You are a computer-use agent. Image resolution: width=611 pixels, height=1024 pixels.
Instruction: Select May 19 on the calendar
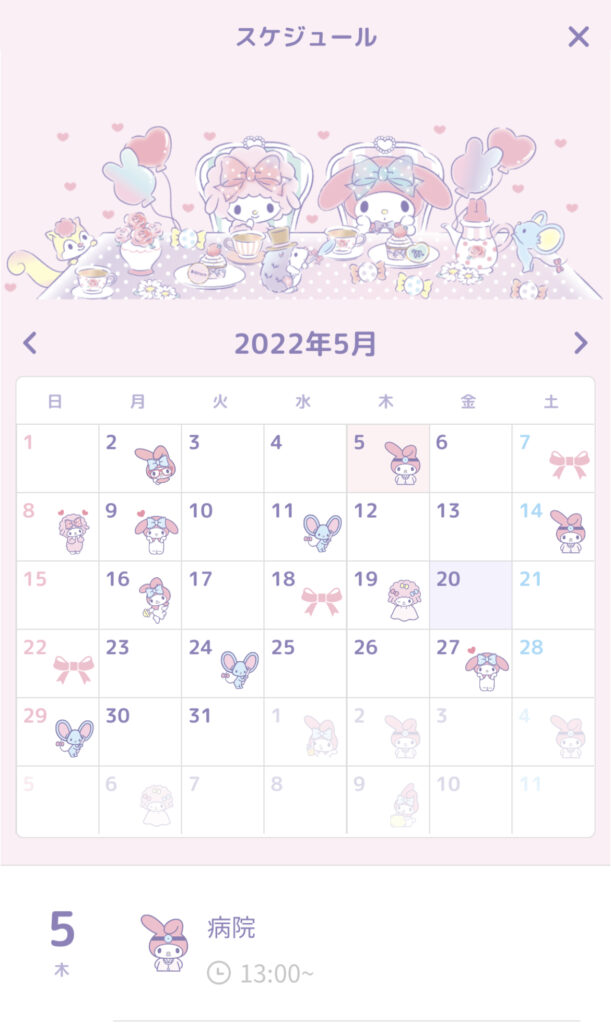(388, 595)
